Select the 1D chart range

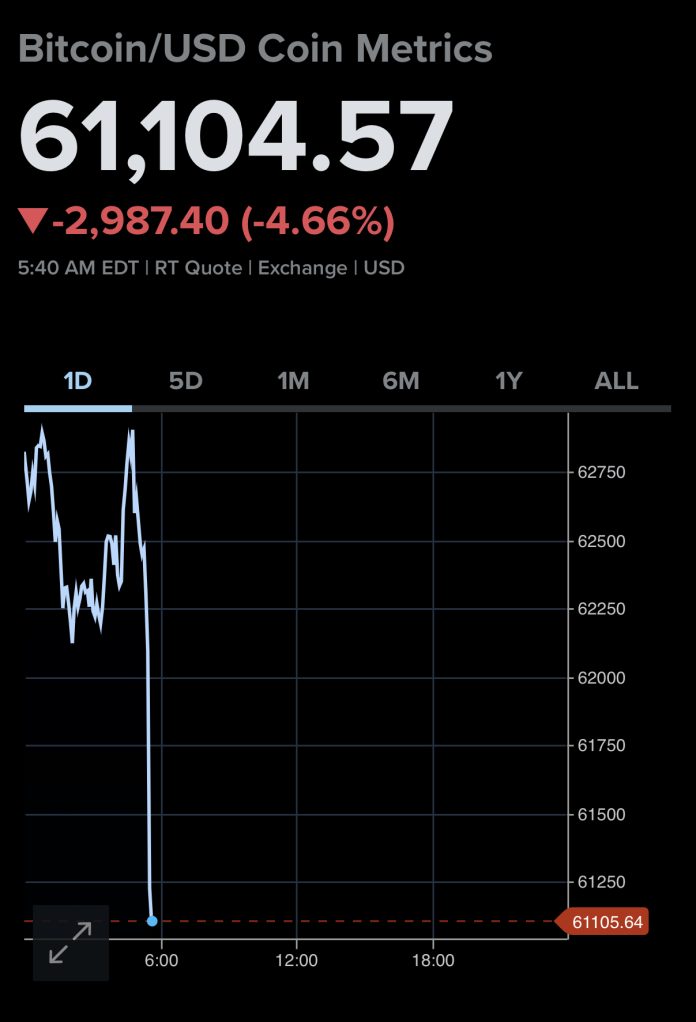78,381
